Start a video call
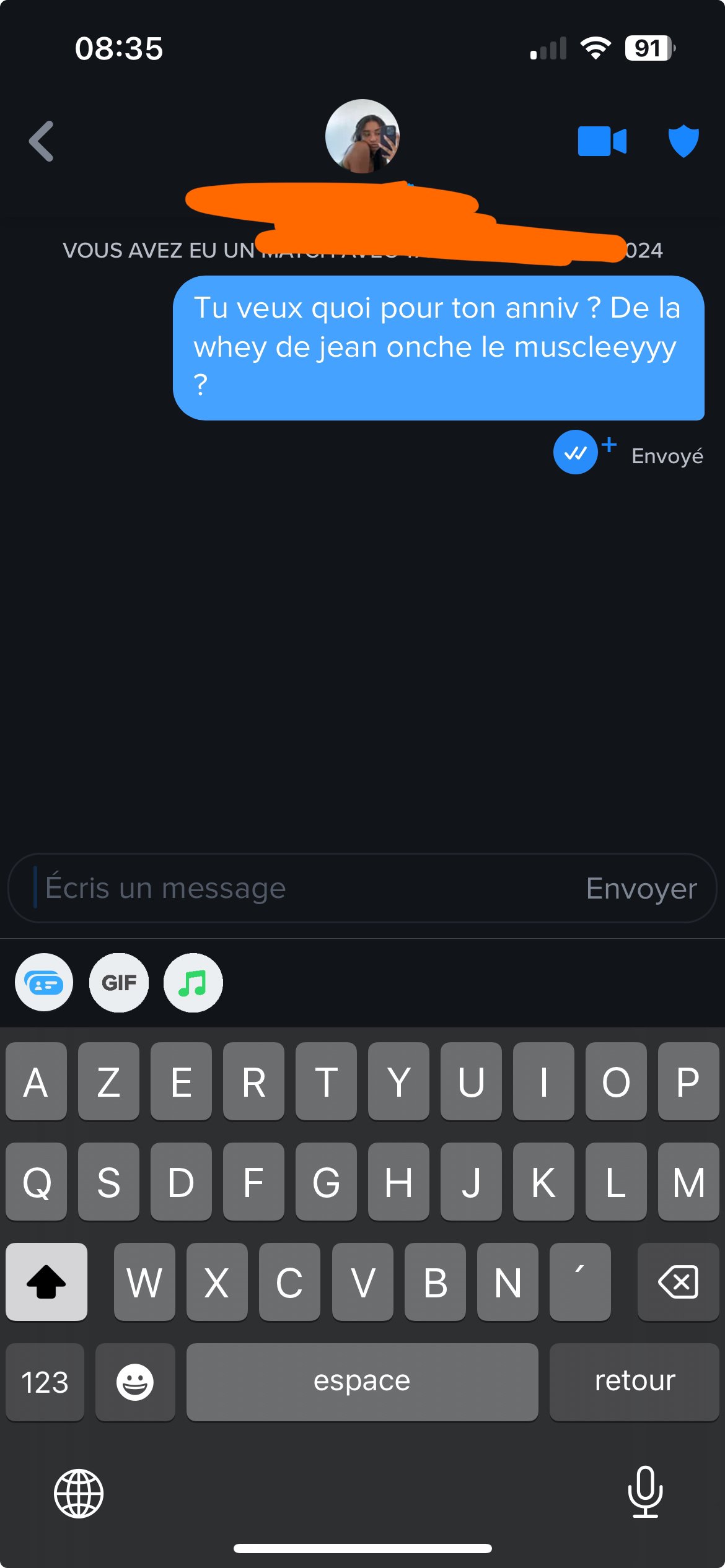The height and width of the screenshot is (1568, 725). 602,141
